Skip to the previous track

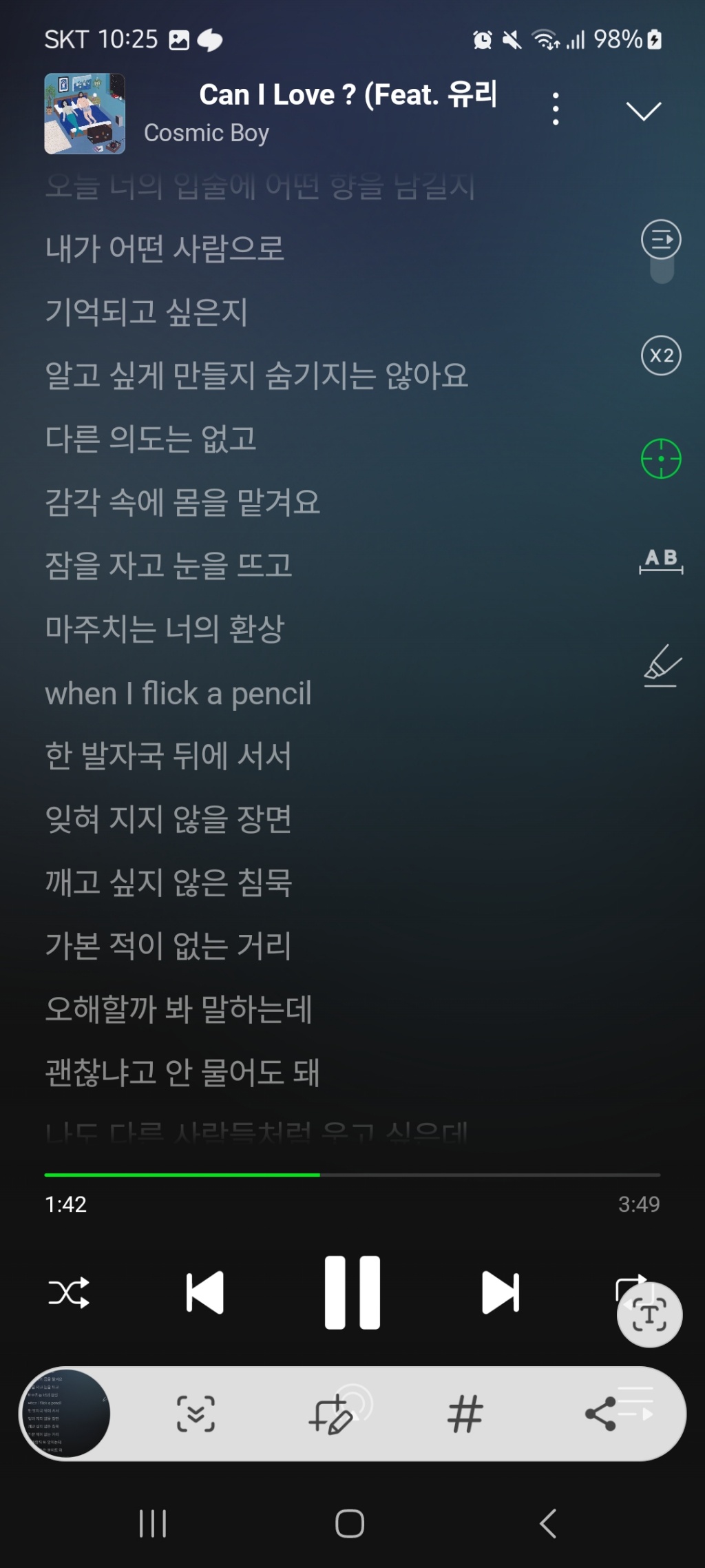205,1292
